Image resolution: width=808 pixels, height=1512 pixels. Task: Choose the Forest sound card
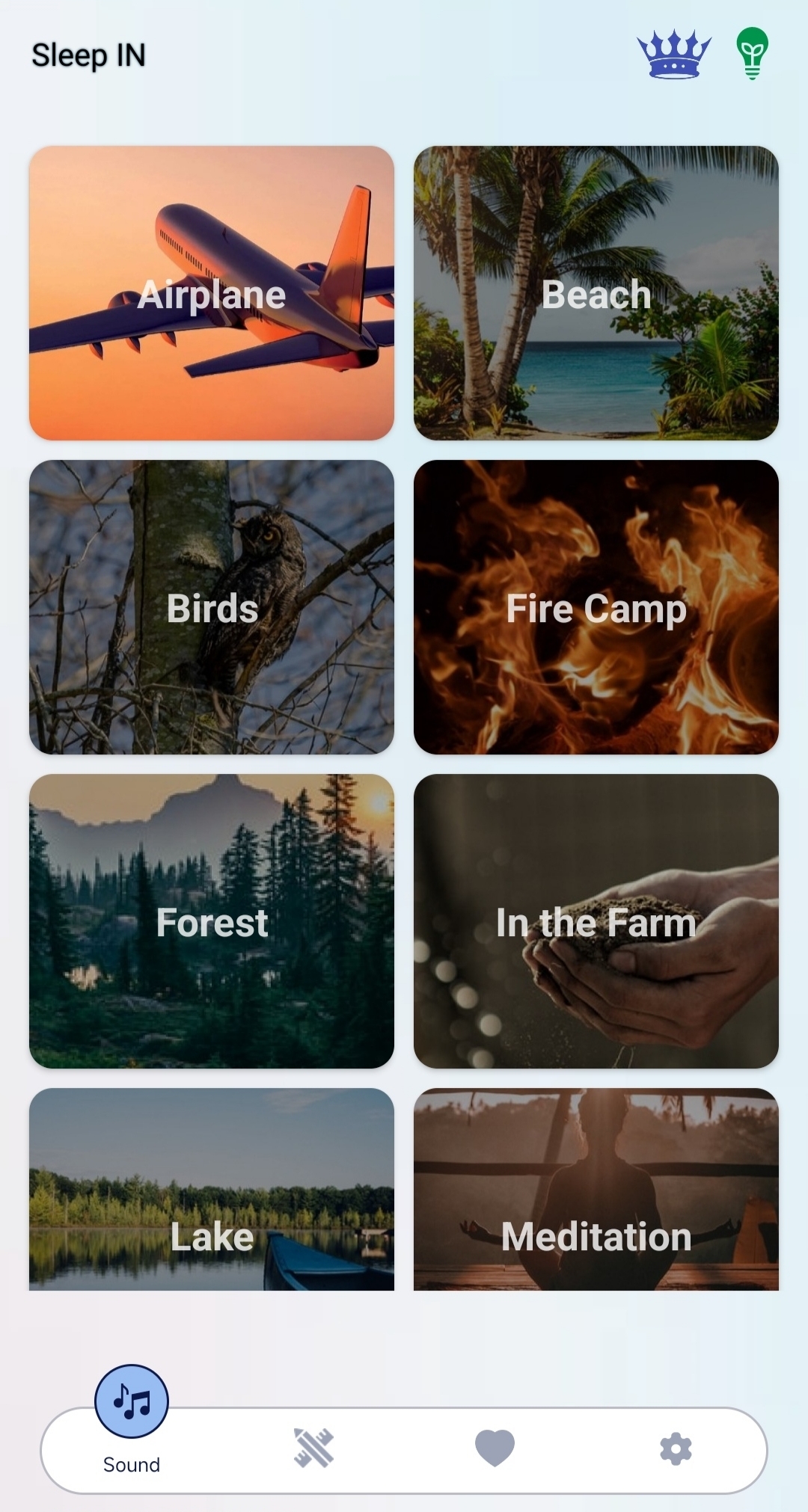pyautogui.click(x=212, y=921)
